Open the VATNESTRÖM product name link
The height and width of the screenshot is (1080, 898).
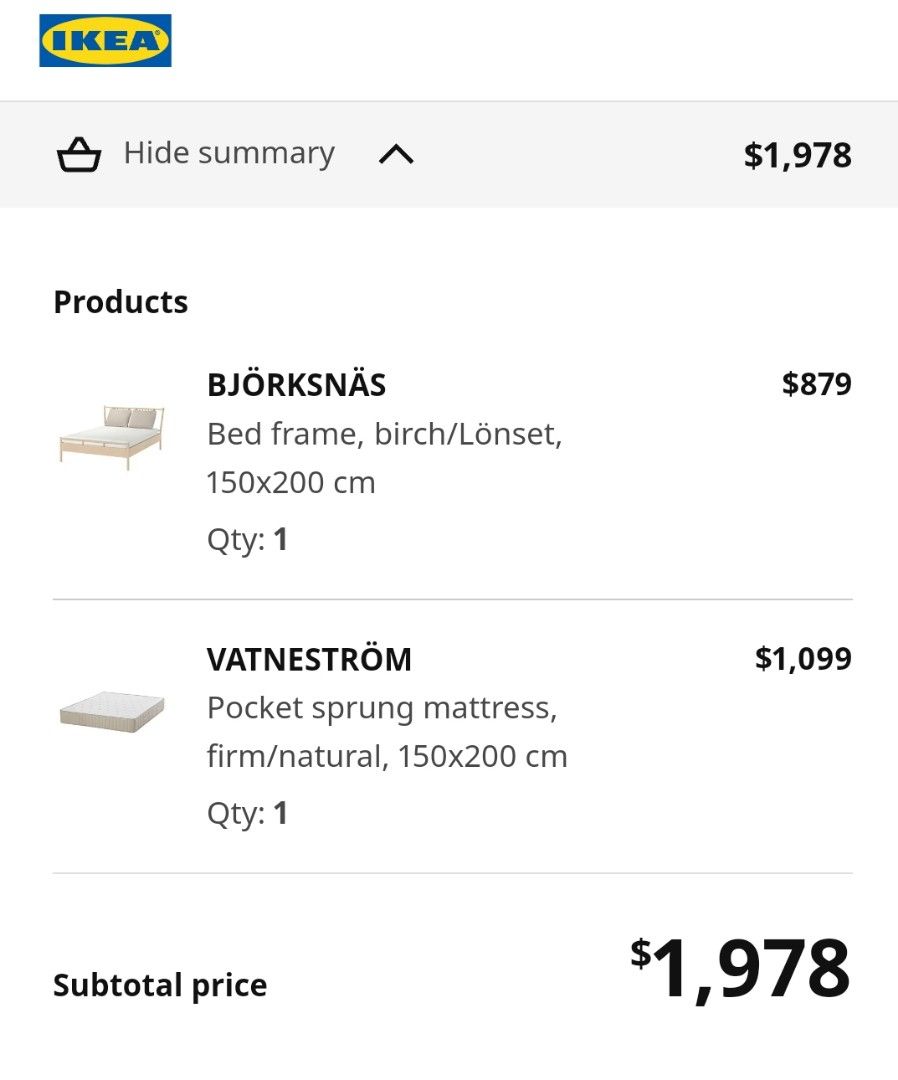(309, 659)
